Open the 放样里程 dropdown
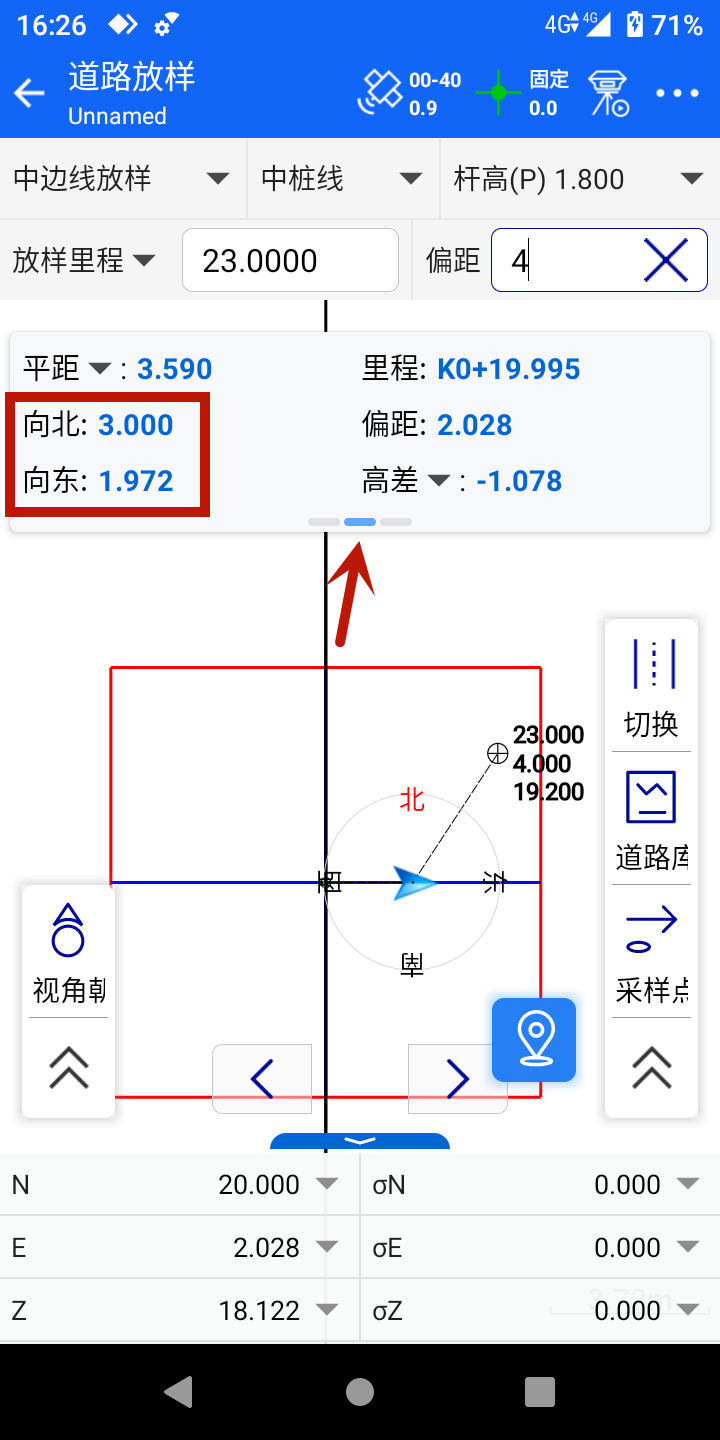The width and height of the screenshot is (720, 1440). coord(85,261)
